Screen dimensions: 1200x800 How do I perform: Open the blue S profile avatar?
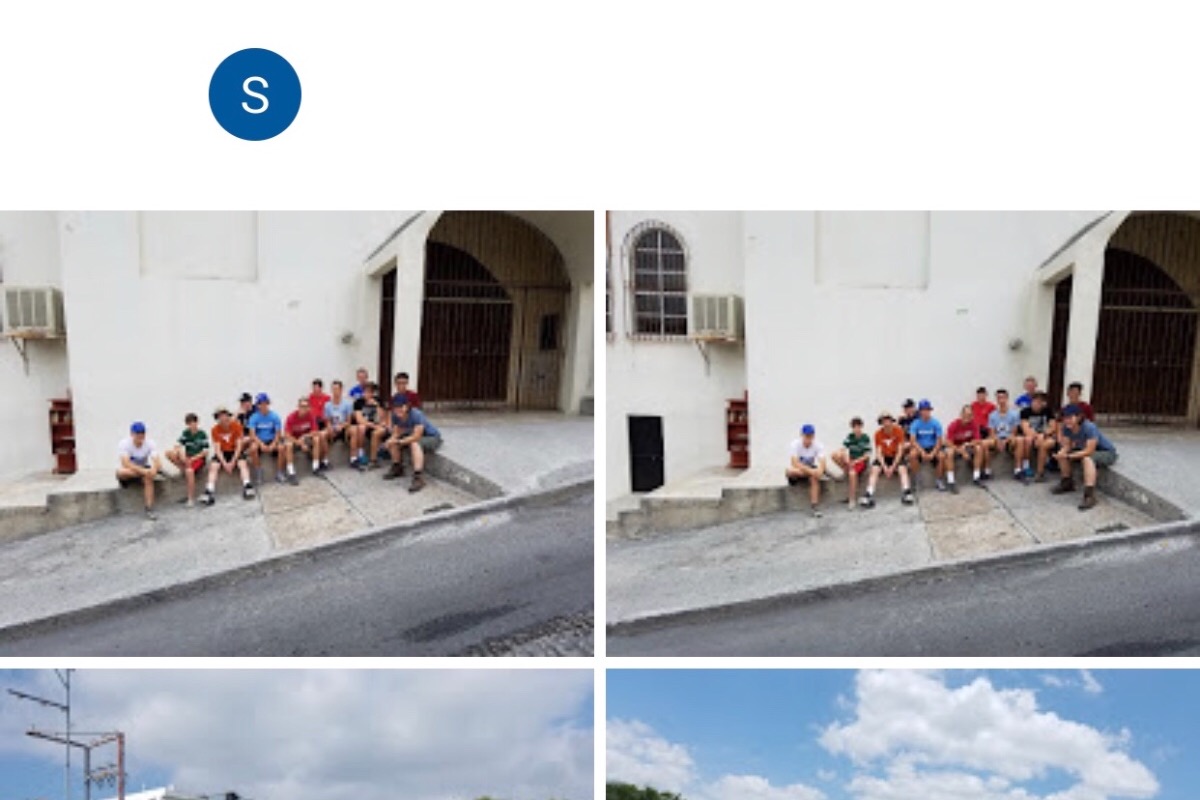[254, 94]
